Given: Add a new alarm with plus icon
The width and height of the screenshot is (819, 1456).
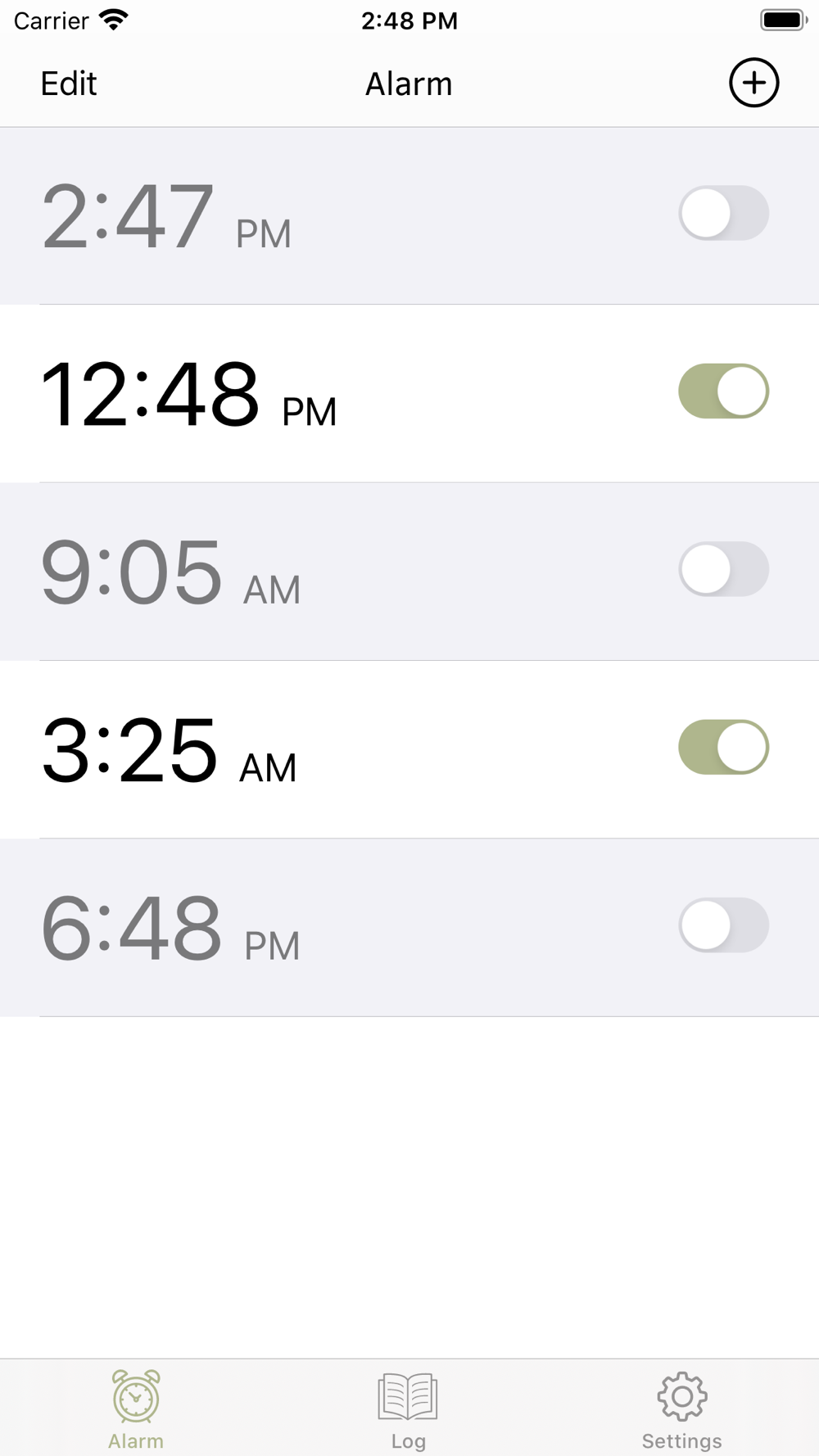Looking at the screenshot, I should pyautogui.click(x=753, y=83).
